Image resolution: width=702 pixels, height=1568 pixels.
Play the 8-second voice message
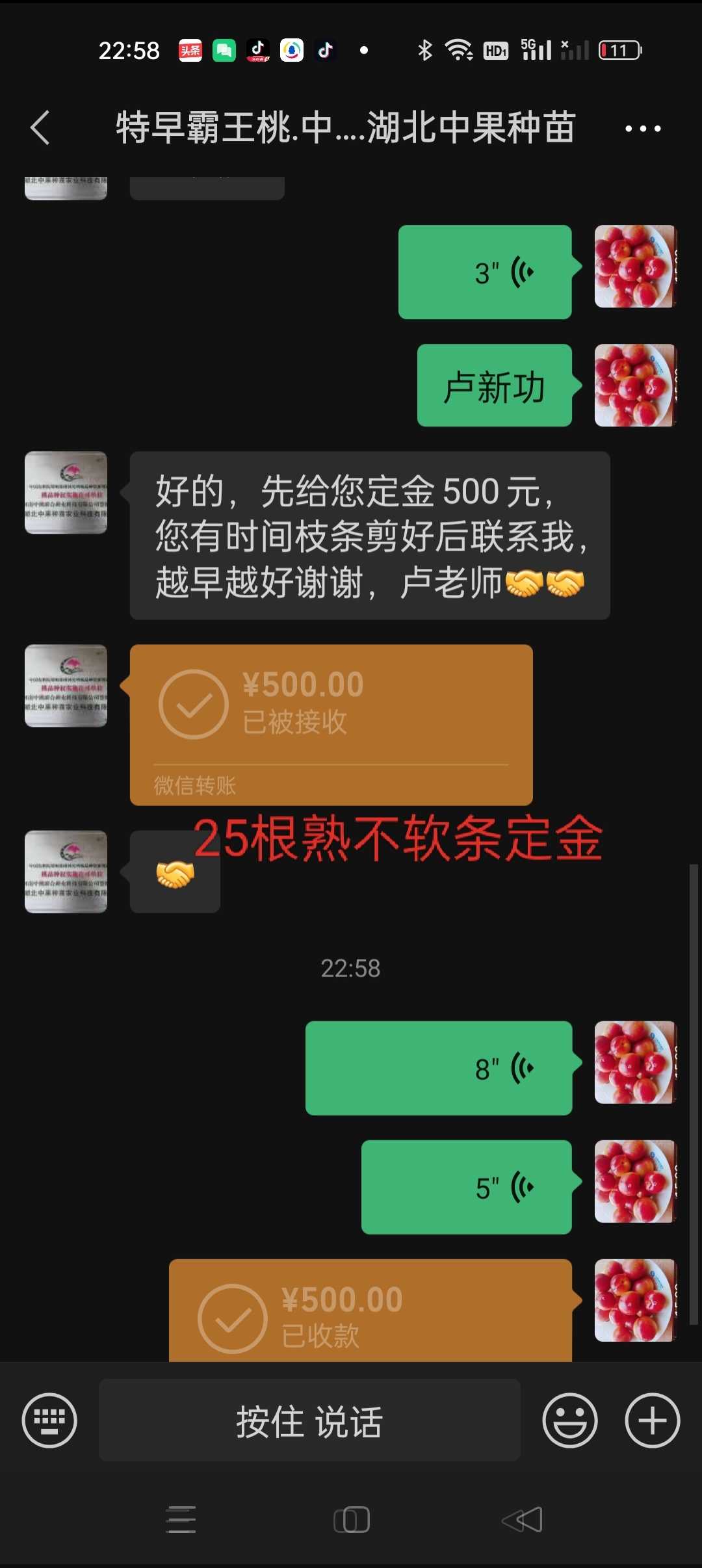click(439, 1068)
